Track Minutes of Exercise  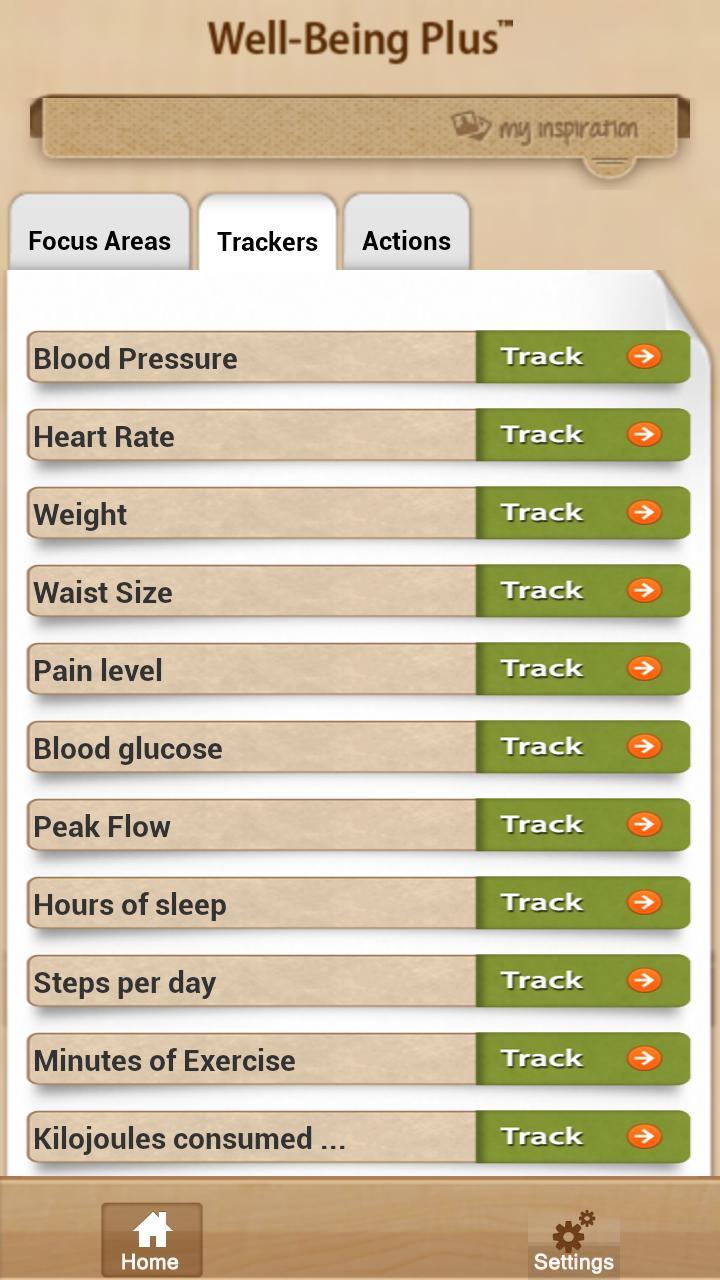[x=582, y=1059]
